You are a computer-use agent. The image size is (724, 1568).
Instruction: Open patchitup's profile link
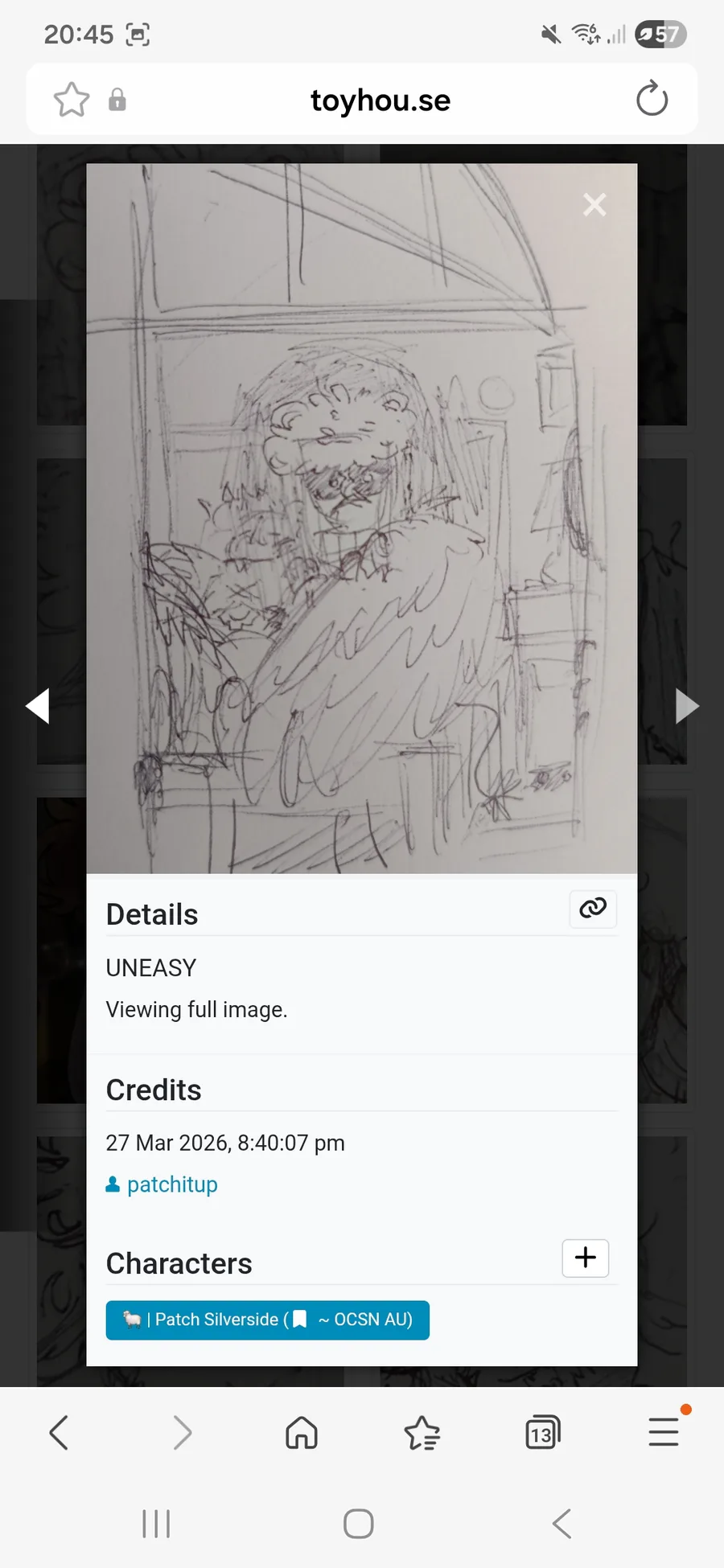pyautogui.click(x=171, y=1184)
